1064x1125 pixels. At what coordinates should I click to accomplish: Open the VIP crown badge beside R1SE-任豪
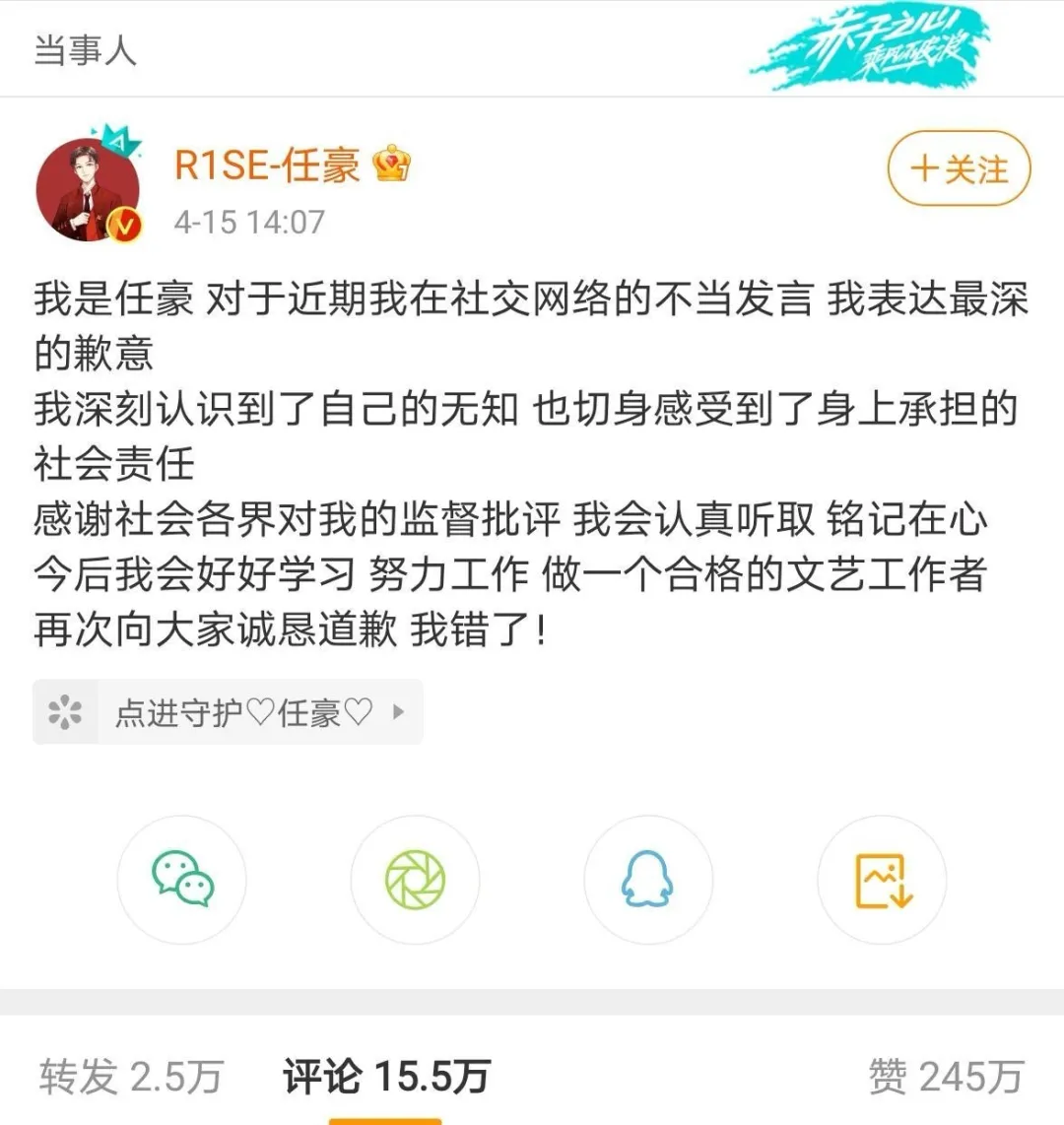coord(392,167)
